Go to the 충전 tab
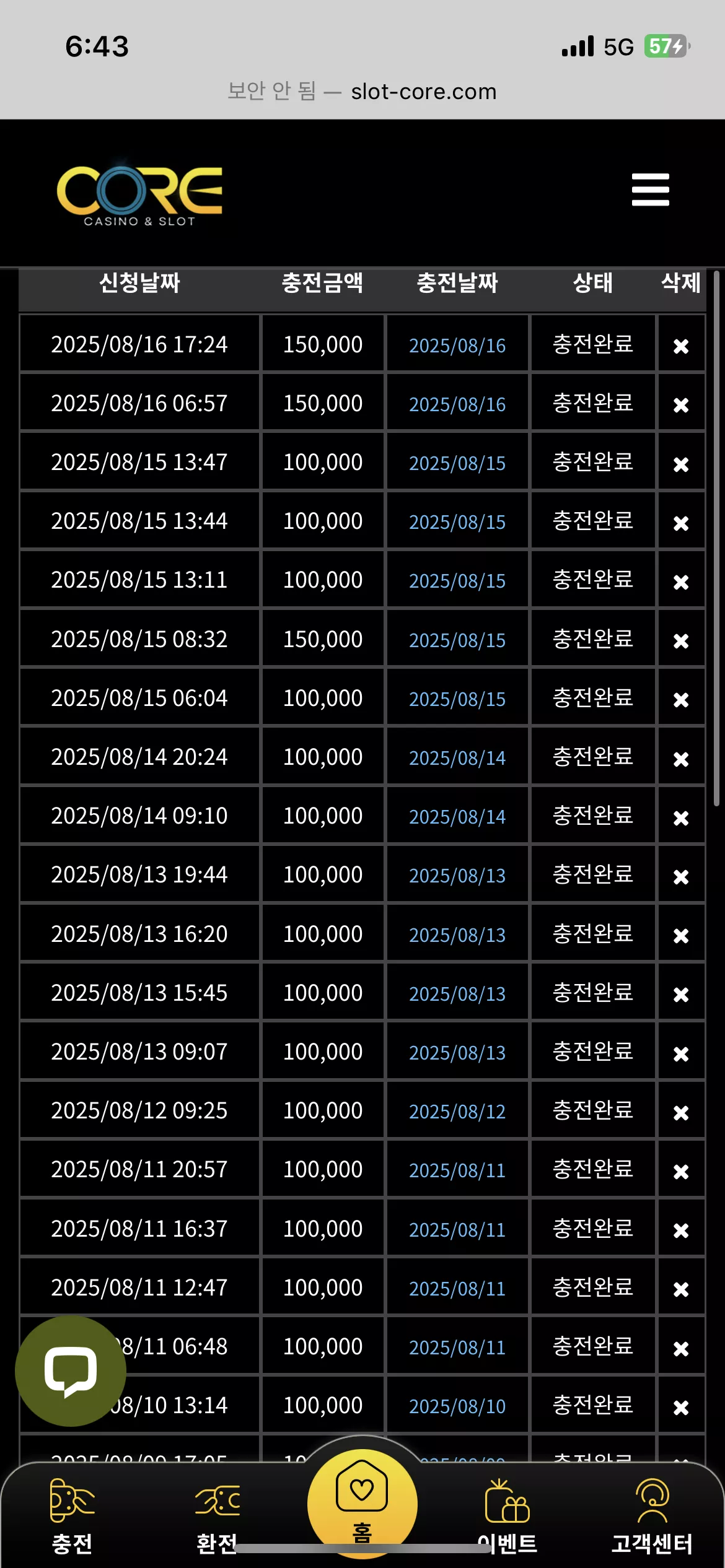The width and height of the screenshot is (725, 1568). pyautogui.click(x=72, y=1517)
